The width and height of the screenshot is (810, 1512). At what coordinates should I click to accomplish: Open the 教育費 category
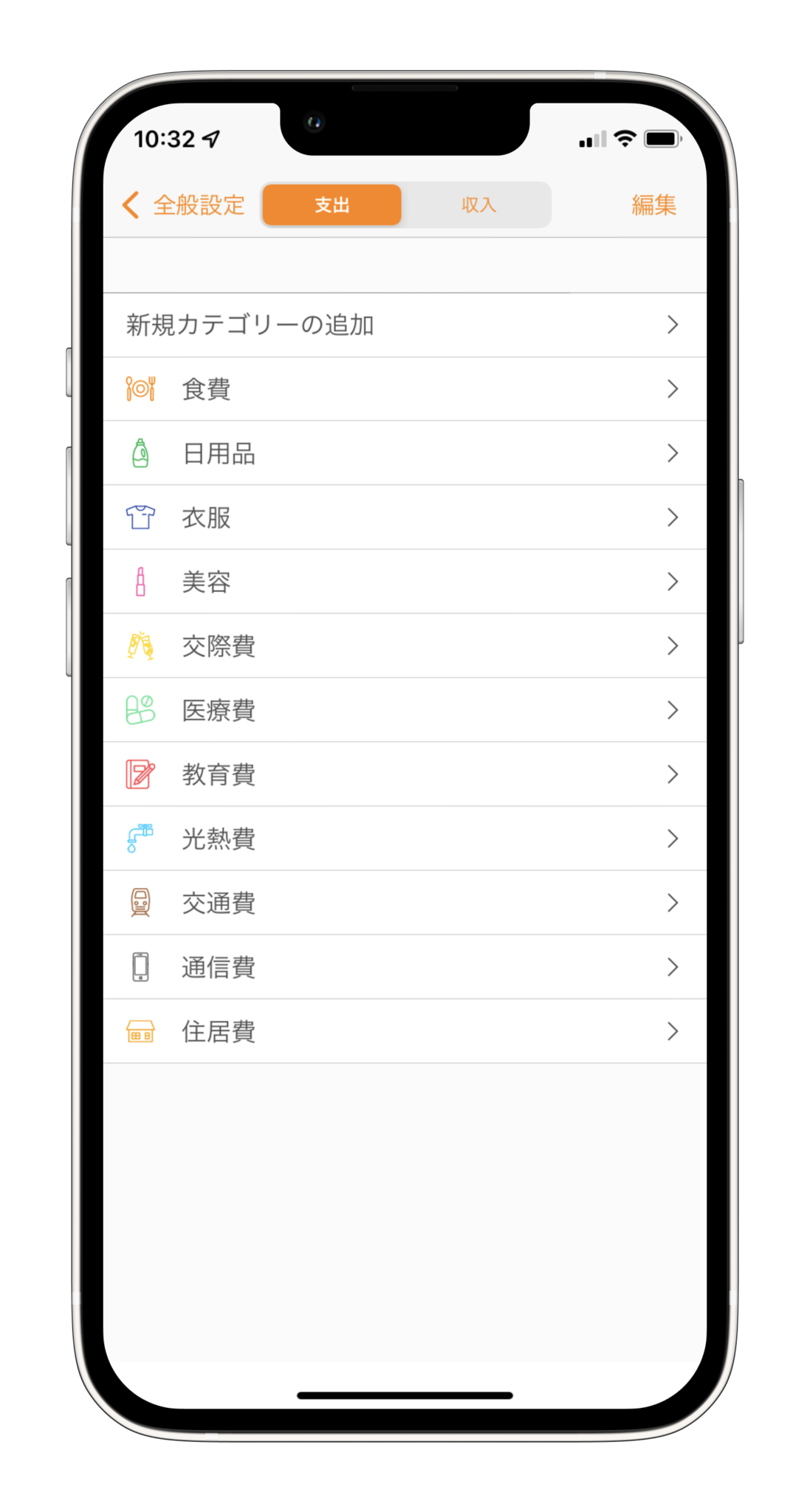click(404, 774)
